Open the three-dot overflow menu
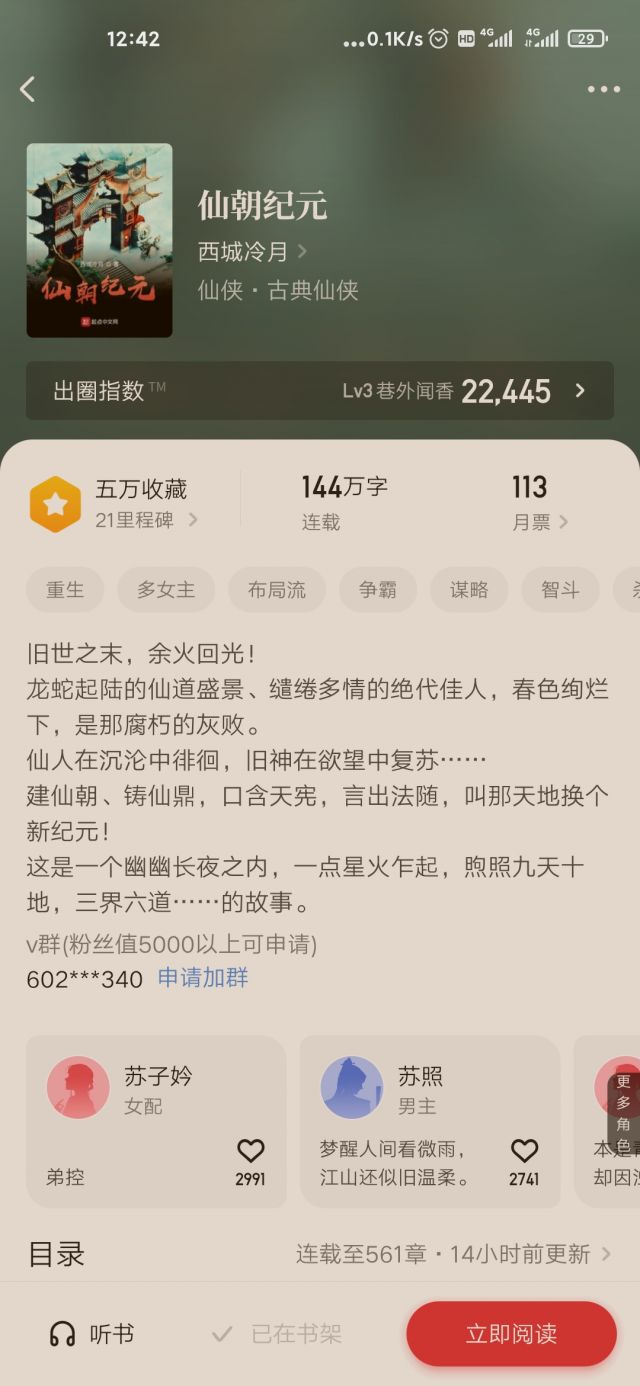 [x=604, y=89]
